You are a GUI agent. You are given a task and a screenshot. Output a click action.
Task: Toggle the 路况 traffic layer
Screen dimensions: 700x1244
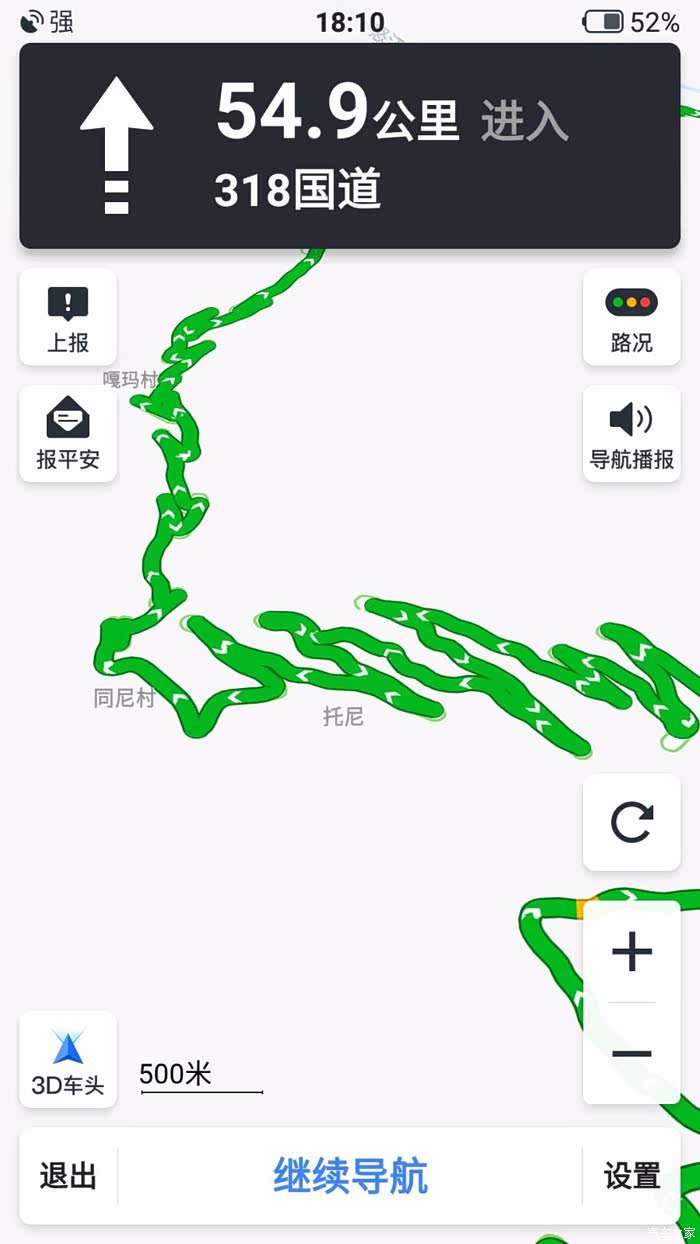coord(631,317)
